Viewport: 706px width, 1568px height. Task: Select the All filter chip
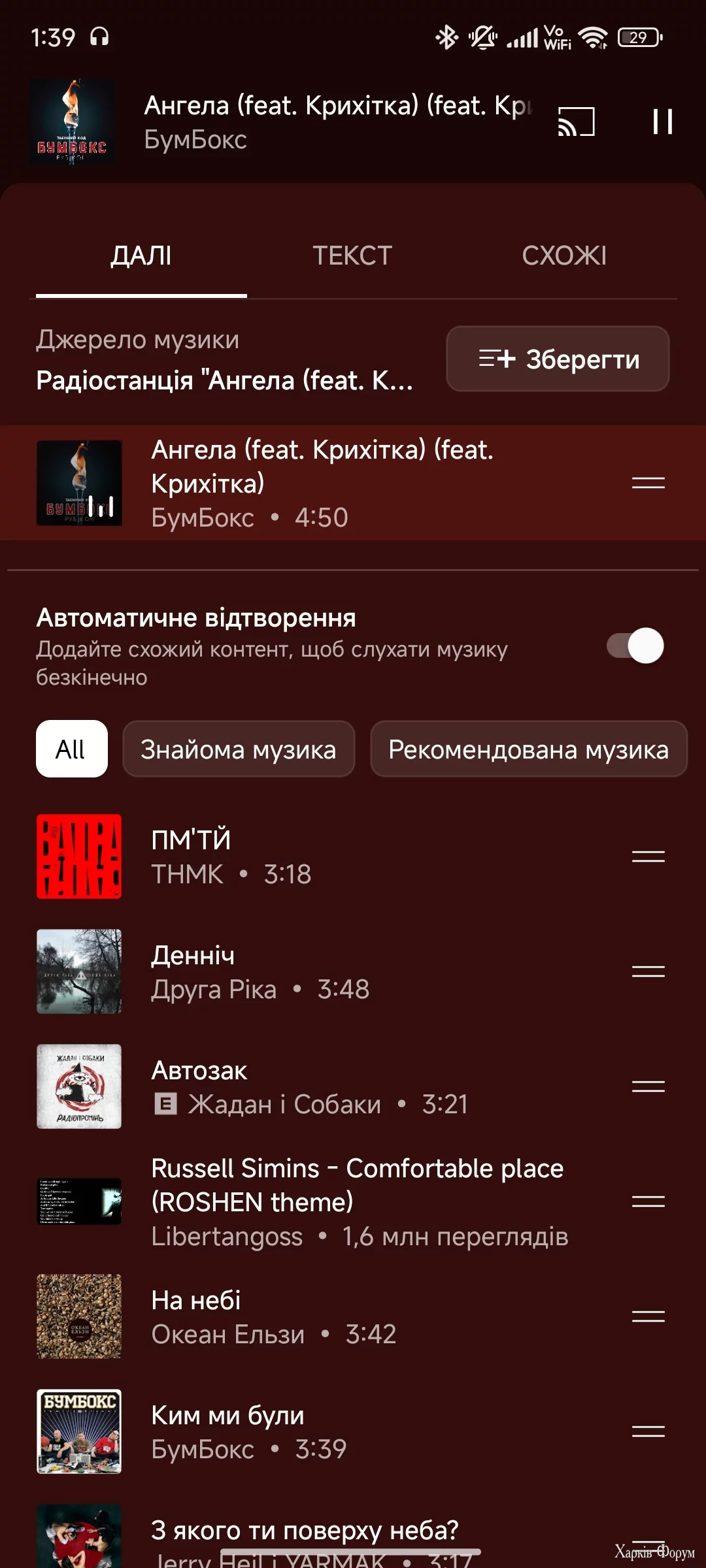71,749
